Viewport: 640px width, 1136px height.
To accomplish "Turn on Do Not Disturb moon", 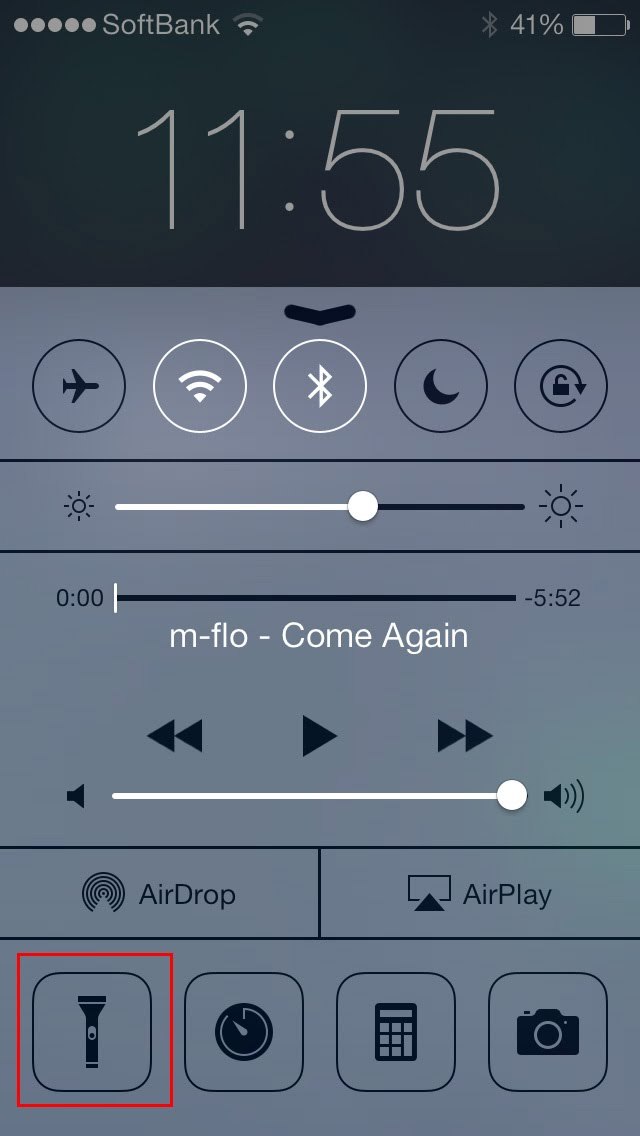I will pyautogui.click(x=440, y=386).
